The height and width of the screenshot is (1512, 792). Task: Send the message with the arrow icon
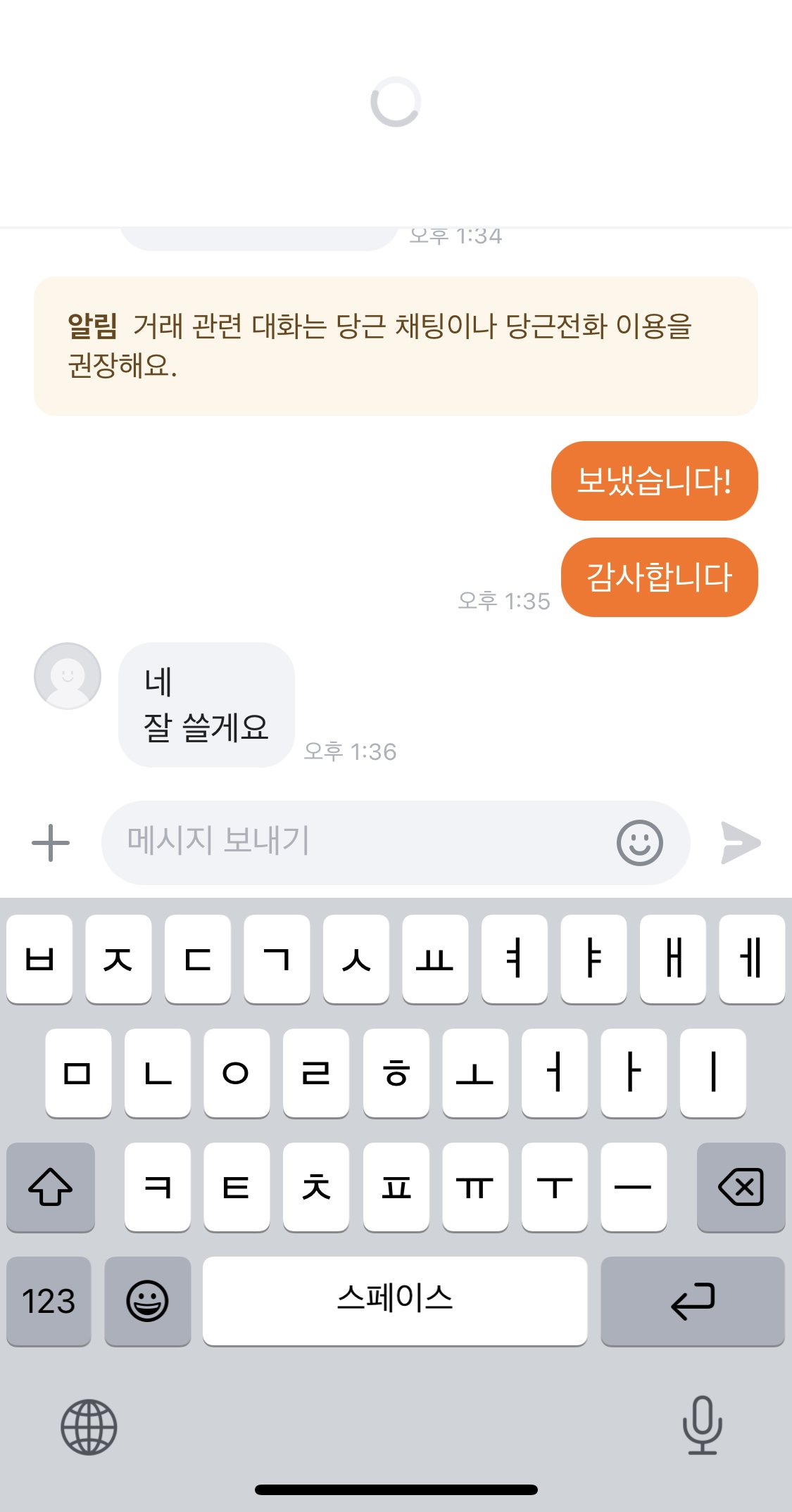pos(741,842)
